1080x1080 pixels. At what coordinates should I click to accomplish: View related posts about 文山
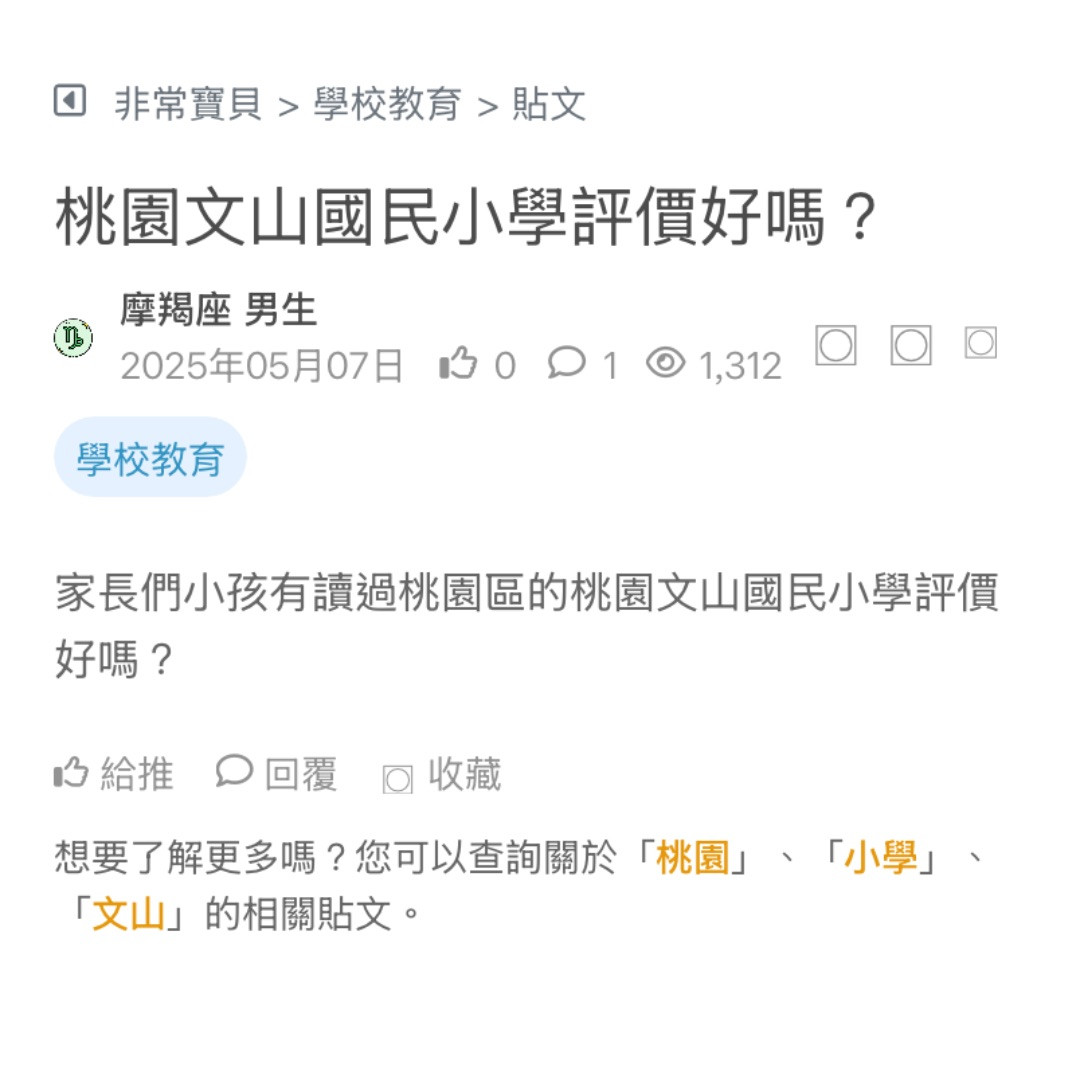coord(128,914)
